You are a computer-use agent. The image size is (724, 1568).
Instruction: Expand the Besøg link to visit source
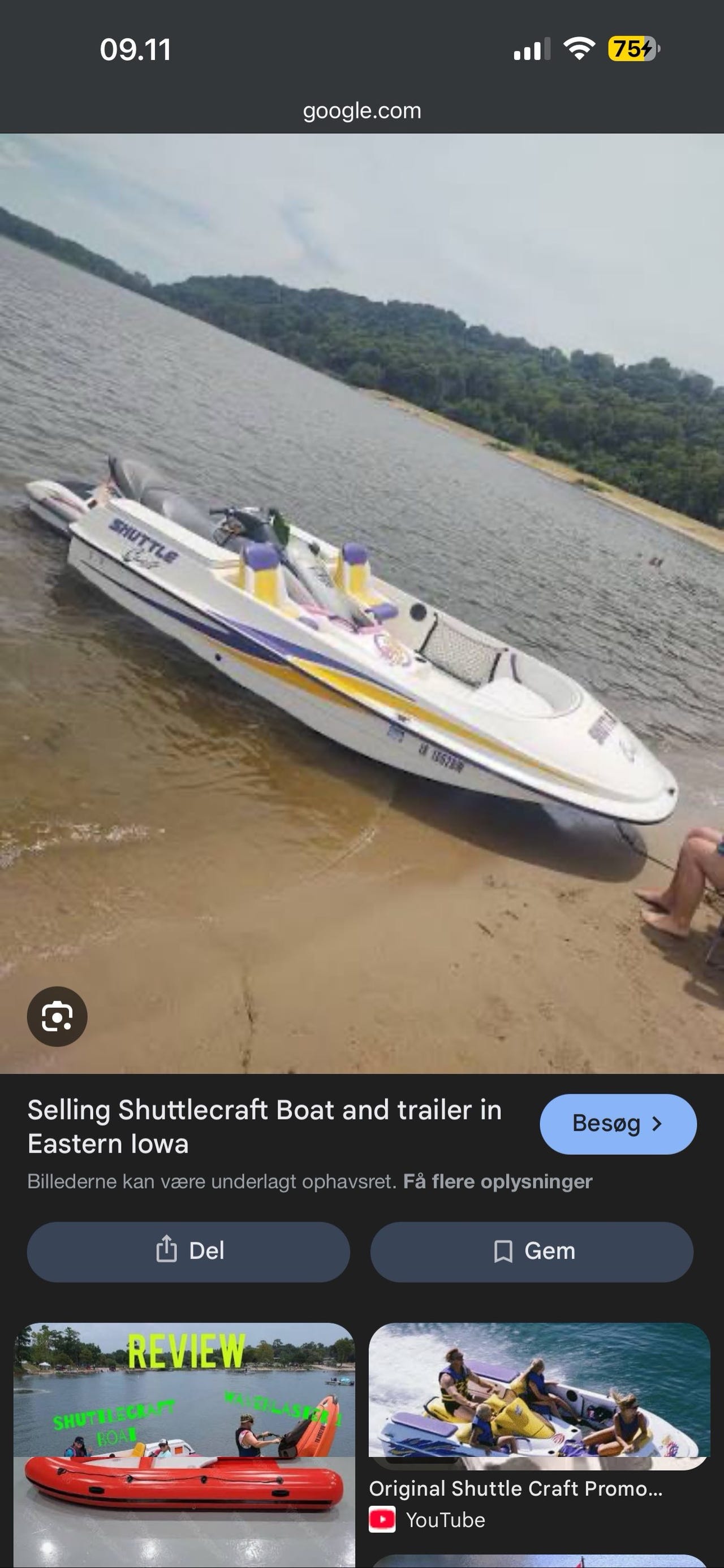(617, 1124)
